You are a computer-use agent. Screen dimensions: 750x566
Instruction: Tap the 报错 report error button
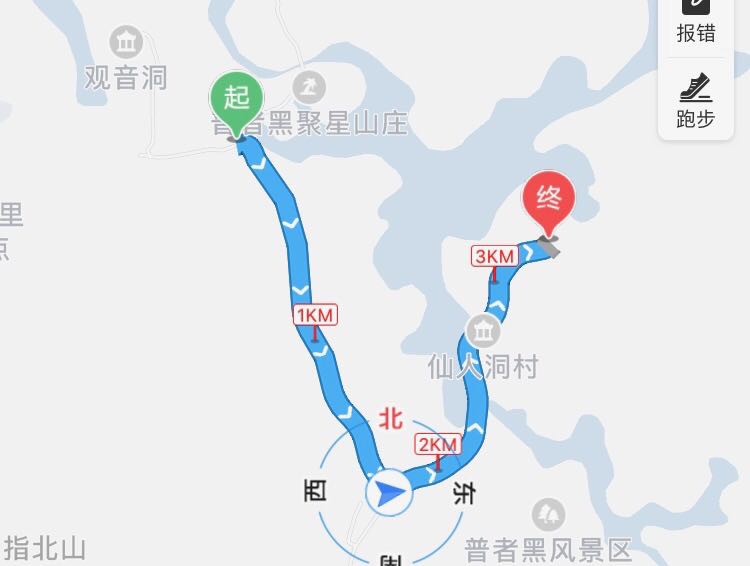tap(696, 22)
